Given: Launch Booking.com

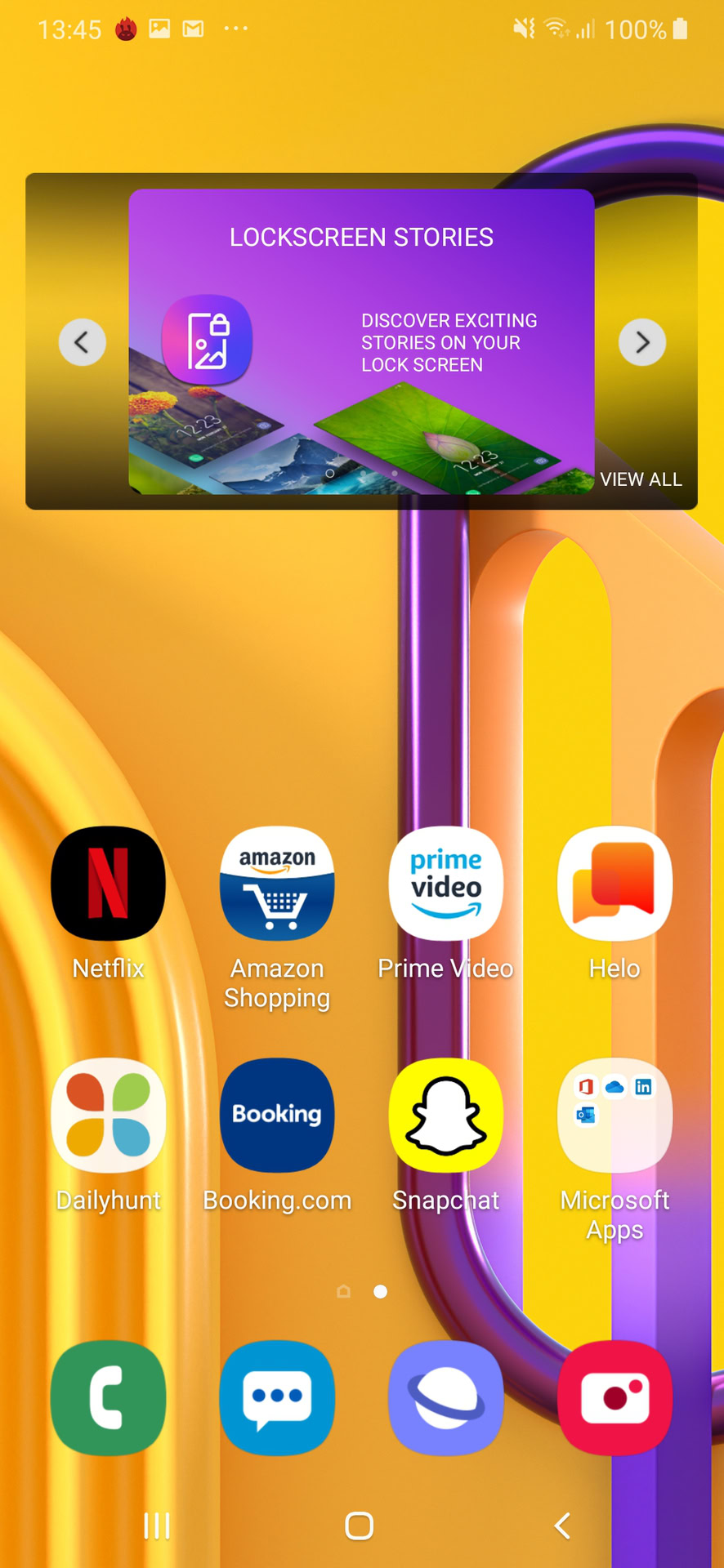Looking at the screenshot, I should point(277,1116).
